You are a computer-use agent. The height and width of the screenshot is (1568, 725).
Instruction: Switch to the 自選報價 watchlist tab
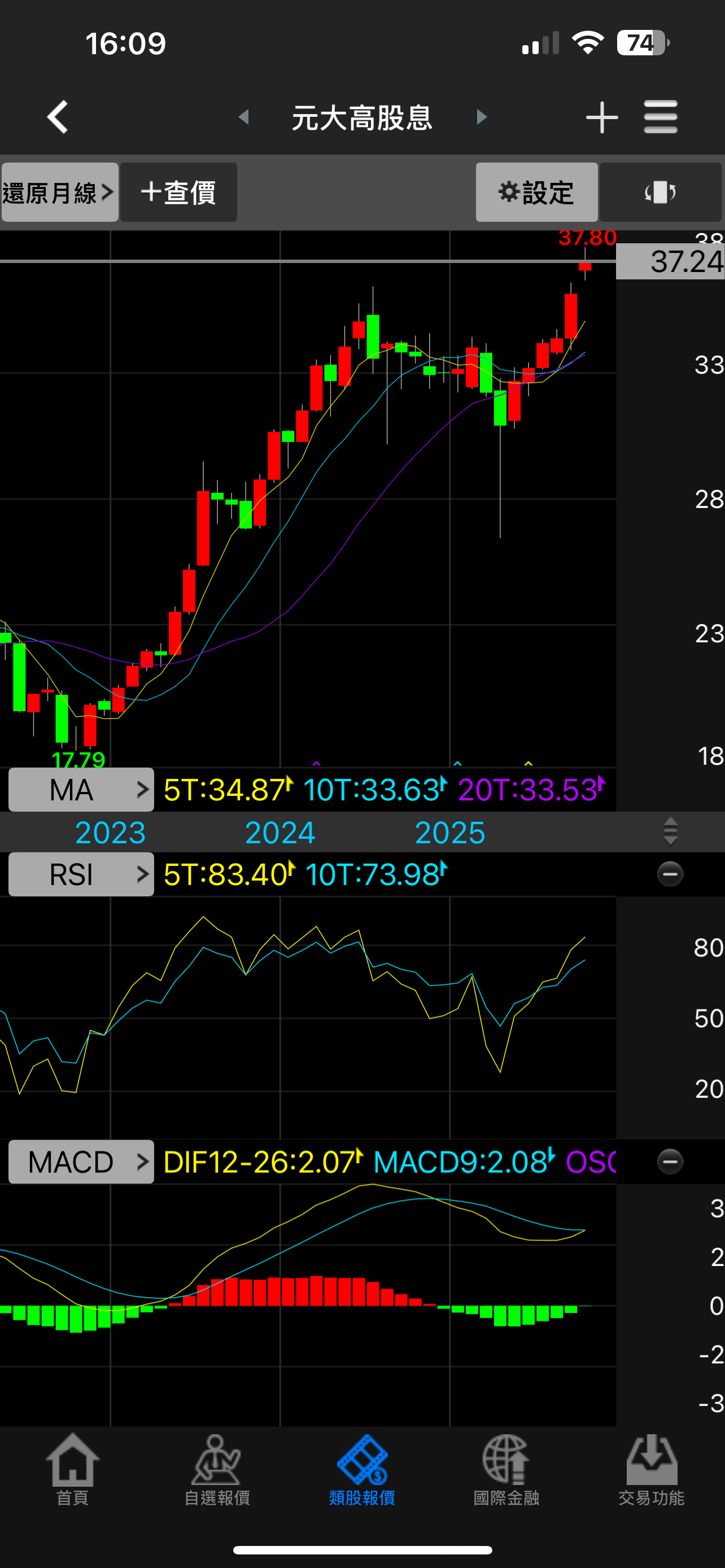217,1470
